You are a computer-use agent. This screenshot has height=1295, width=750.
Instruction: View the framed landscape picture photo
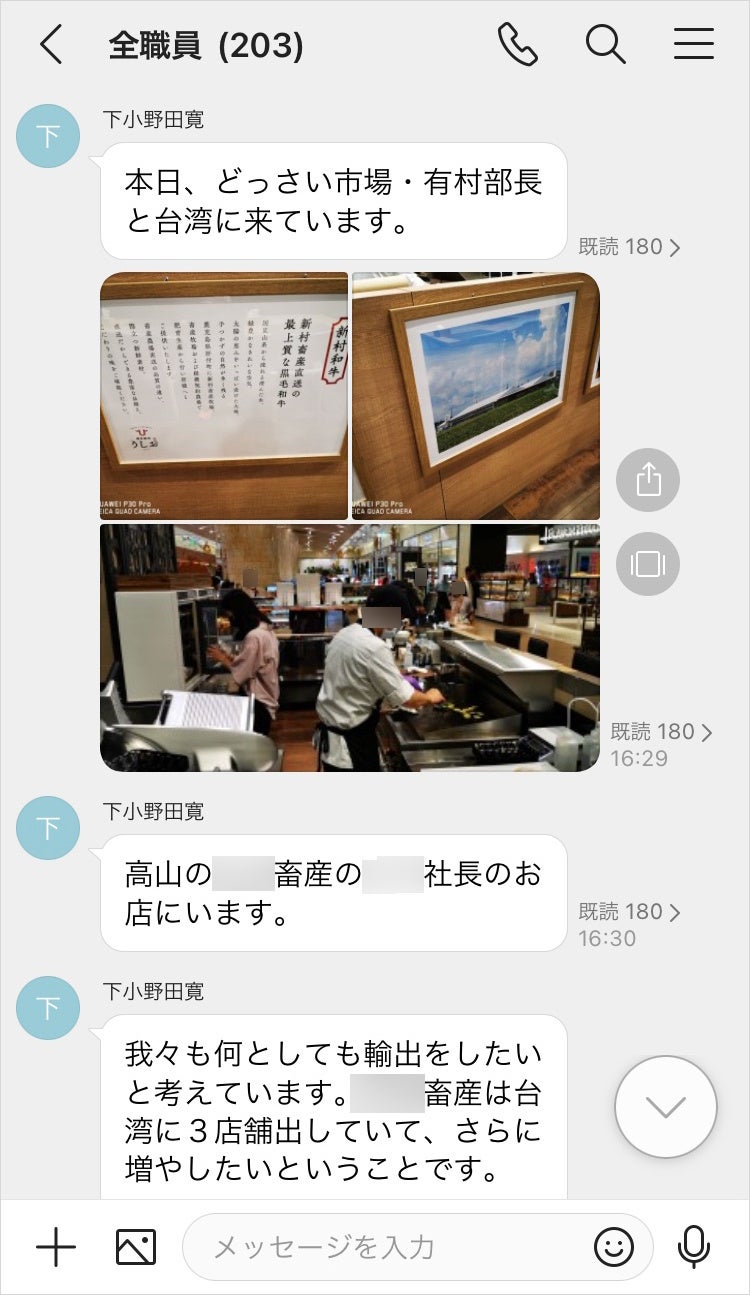(476, 395)
